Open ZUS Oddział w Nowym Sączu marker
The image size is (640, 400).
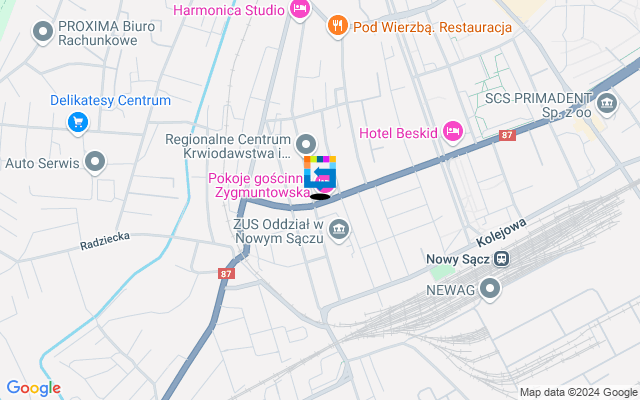tap(340, 230)
